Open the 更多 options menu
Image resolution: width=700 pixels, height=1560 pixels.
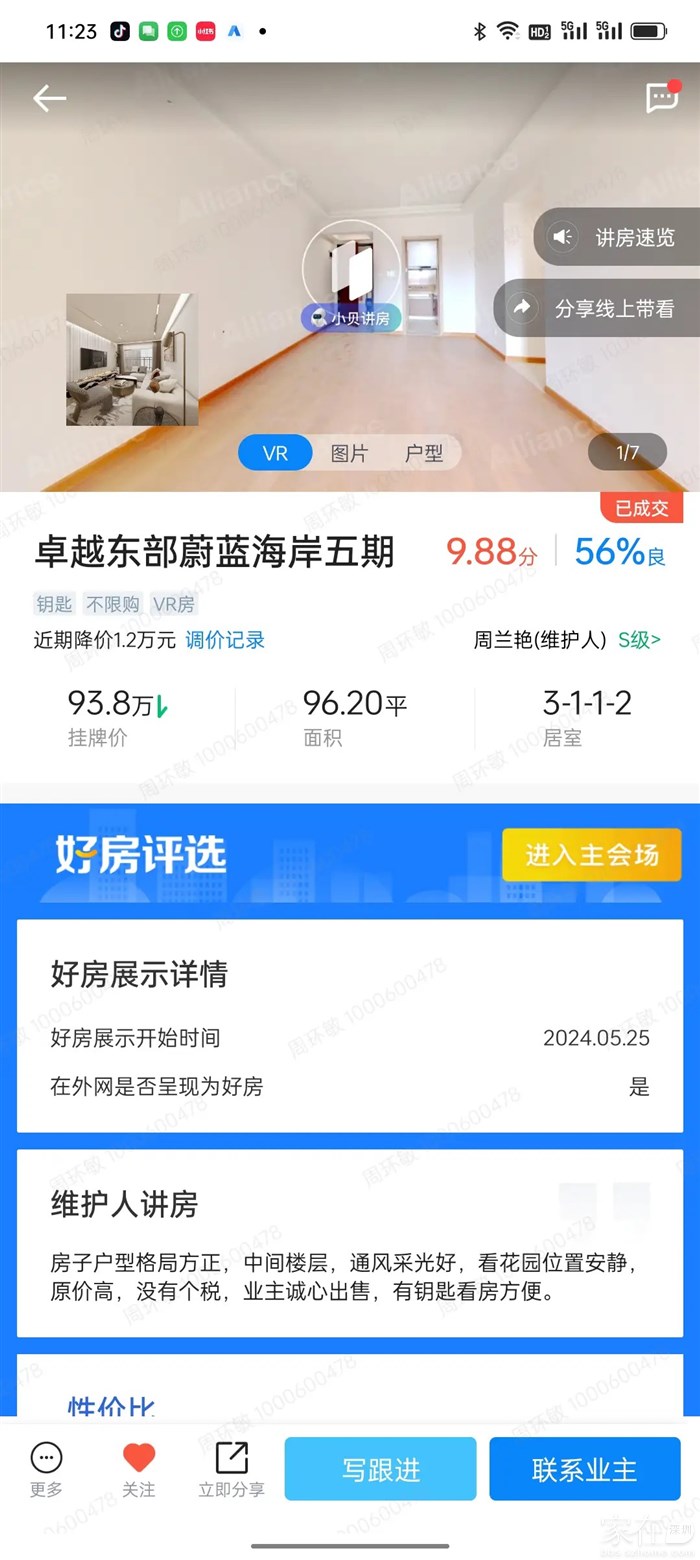(x=46, y=1469)
